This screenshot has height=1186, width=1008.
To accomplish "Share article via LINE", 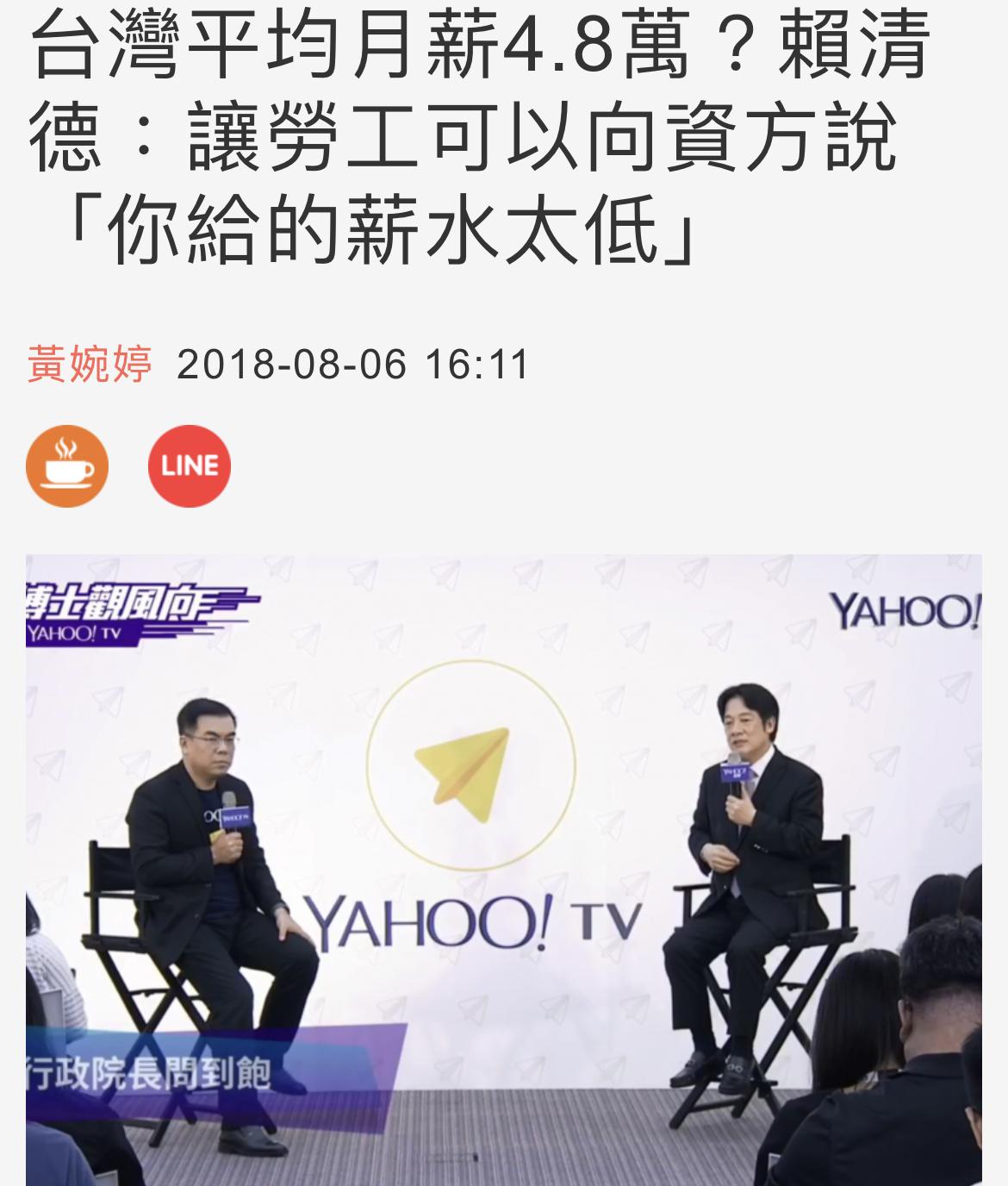I will (190, 466).
